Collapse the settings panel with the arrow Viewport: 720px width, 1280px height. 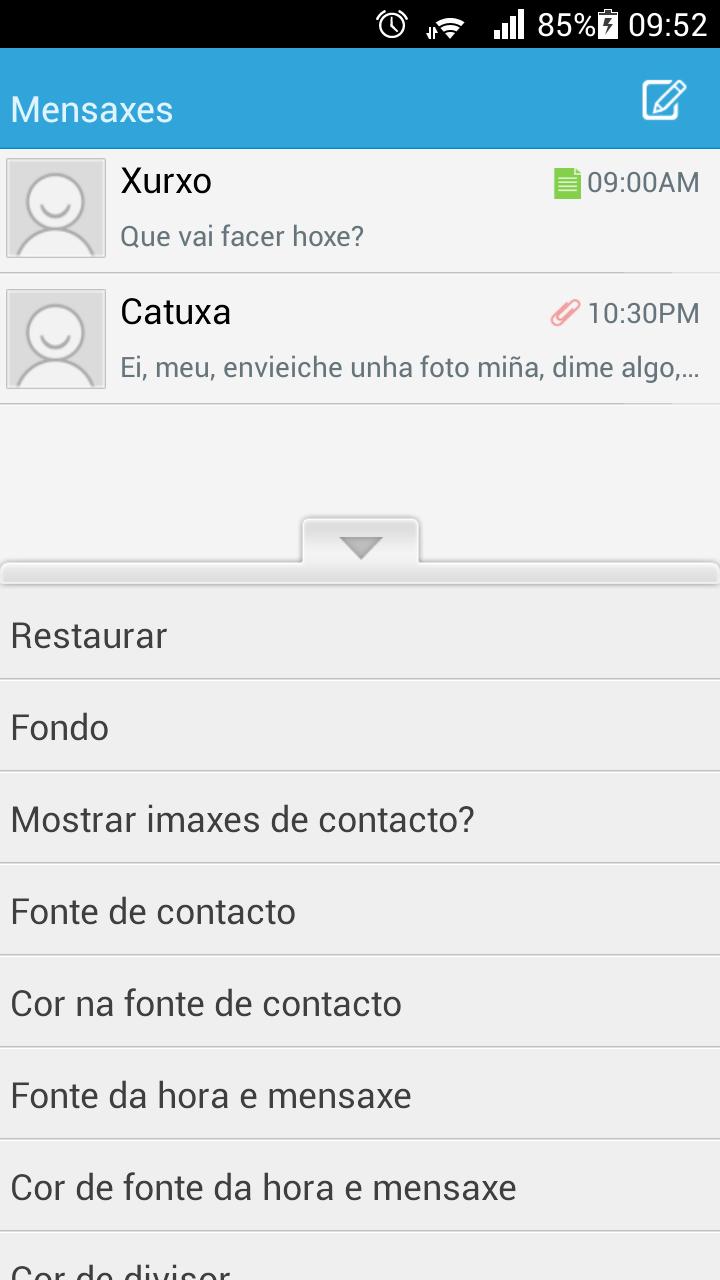(359, 545)
